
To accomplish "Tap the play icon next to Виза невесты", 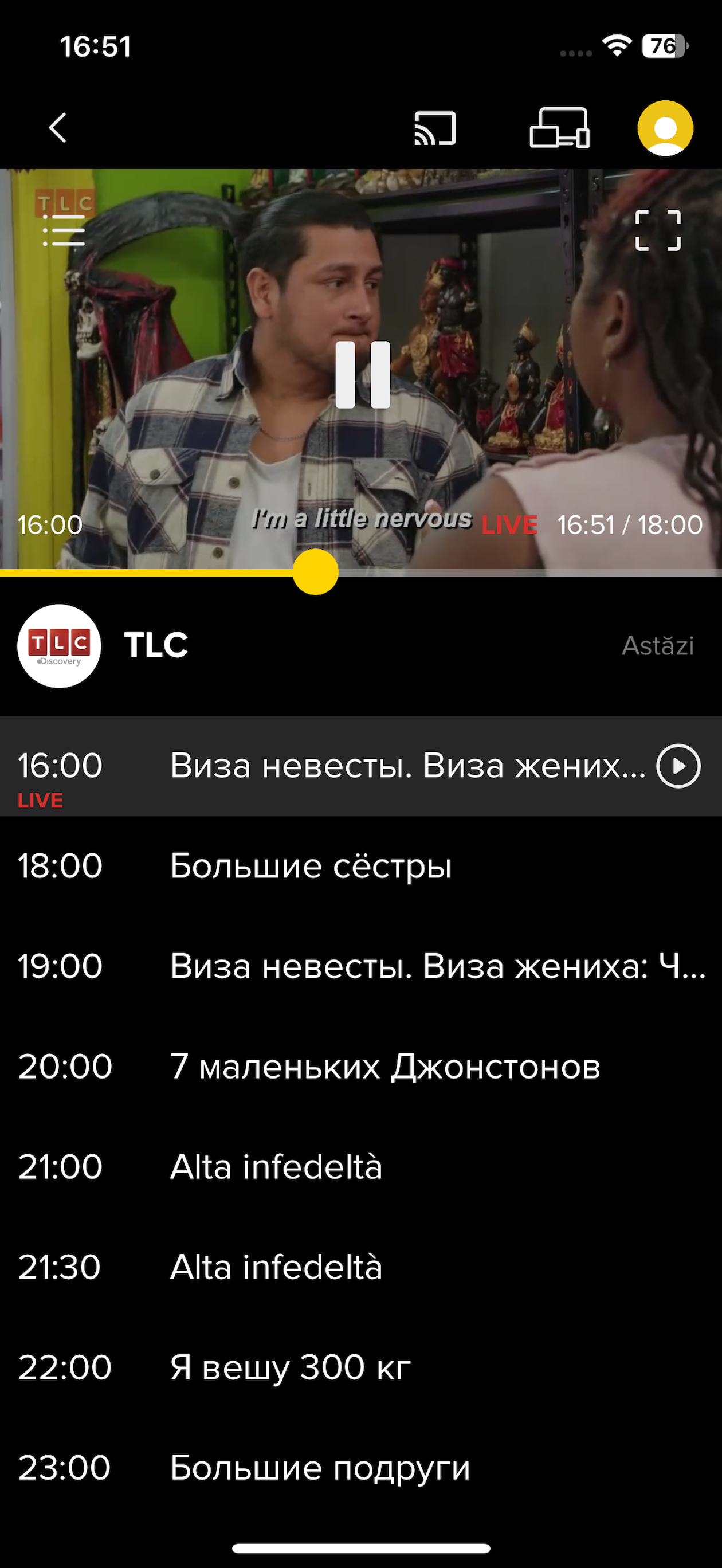I will pyautogui.click(x=677, y=766).
